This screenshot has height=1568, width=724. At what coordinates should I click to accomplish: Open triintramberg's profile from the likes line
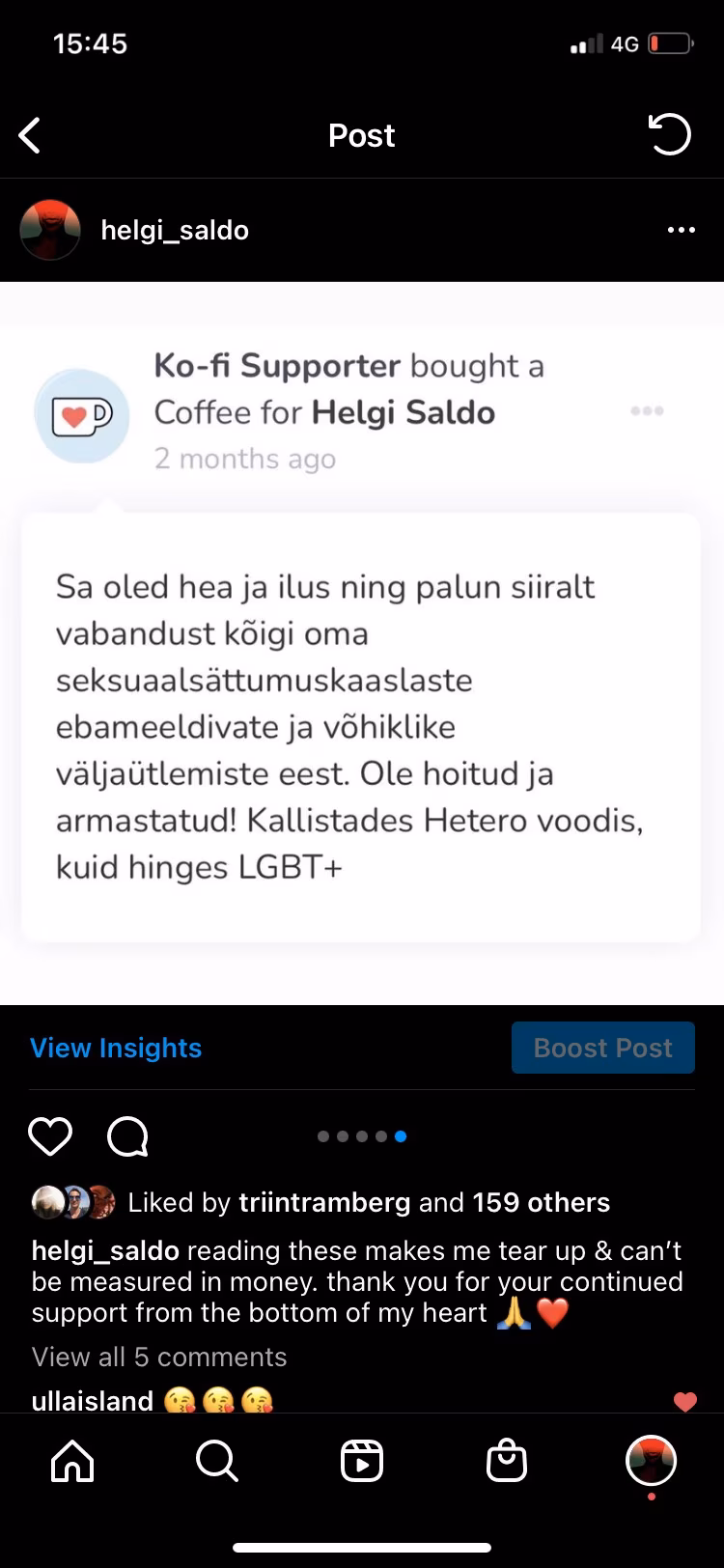click(x=323, y=1202)
